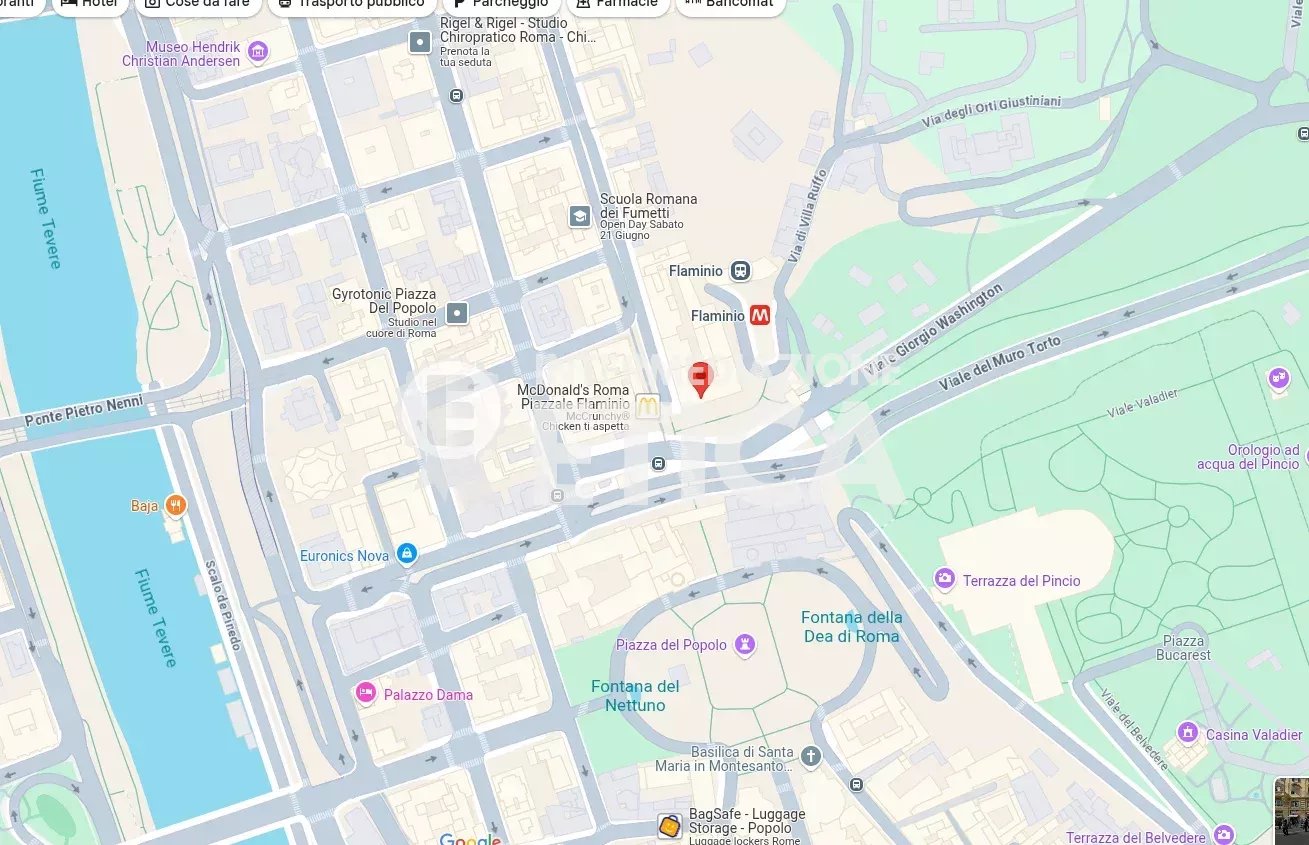Image resolution: width=1309 pixels, height=845 pixels.
Task: Filter by Trasporto pubblico
Action: pyautogui.click(x=351, y=4)
